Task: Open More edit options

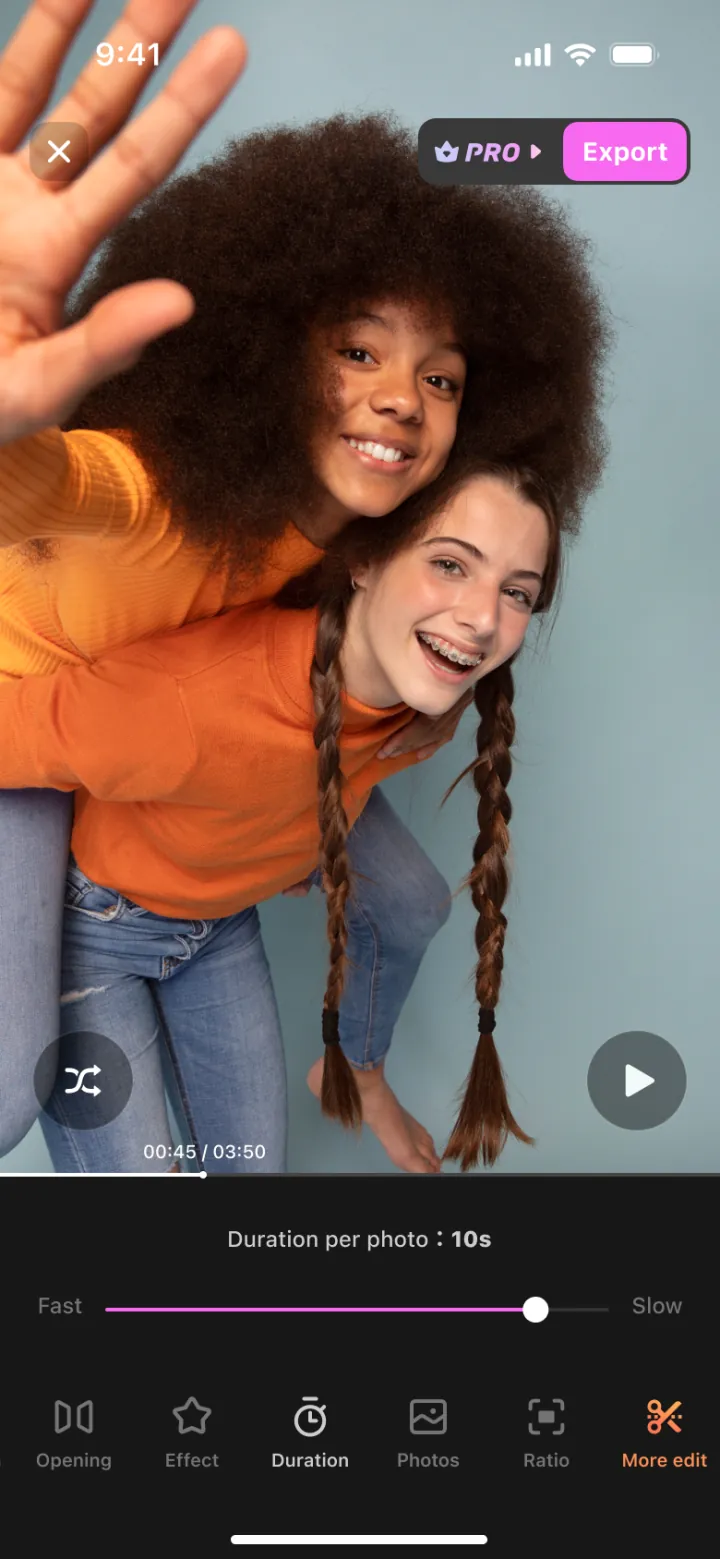Action: click(x=664, y=1434)
